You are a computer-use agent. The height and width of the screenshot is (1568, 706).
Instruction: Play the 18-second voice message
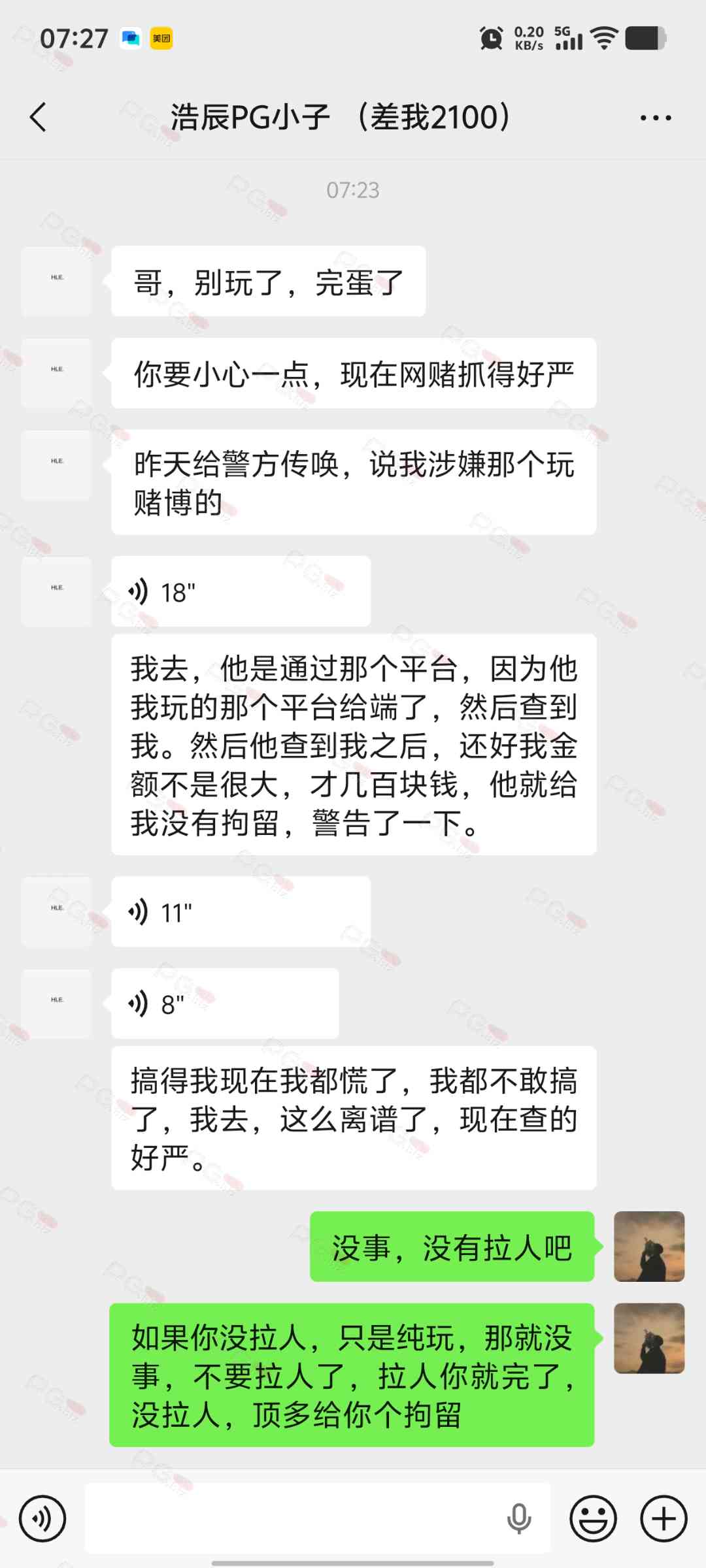[241, 592]
